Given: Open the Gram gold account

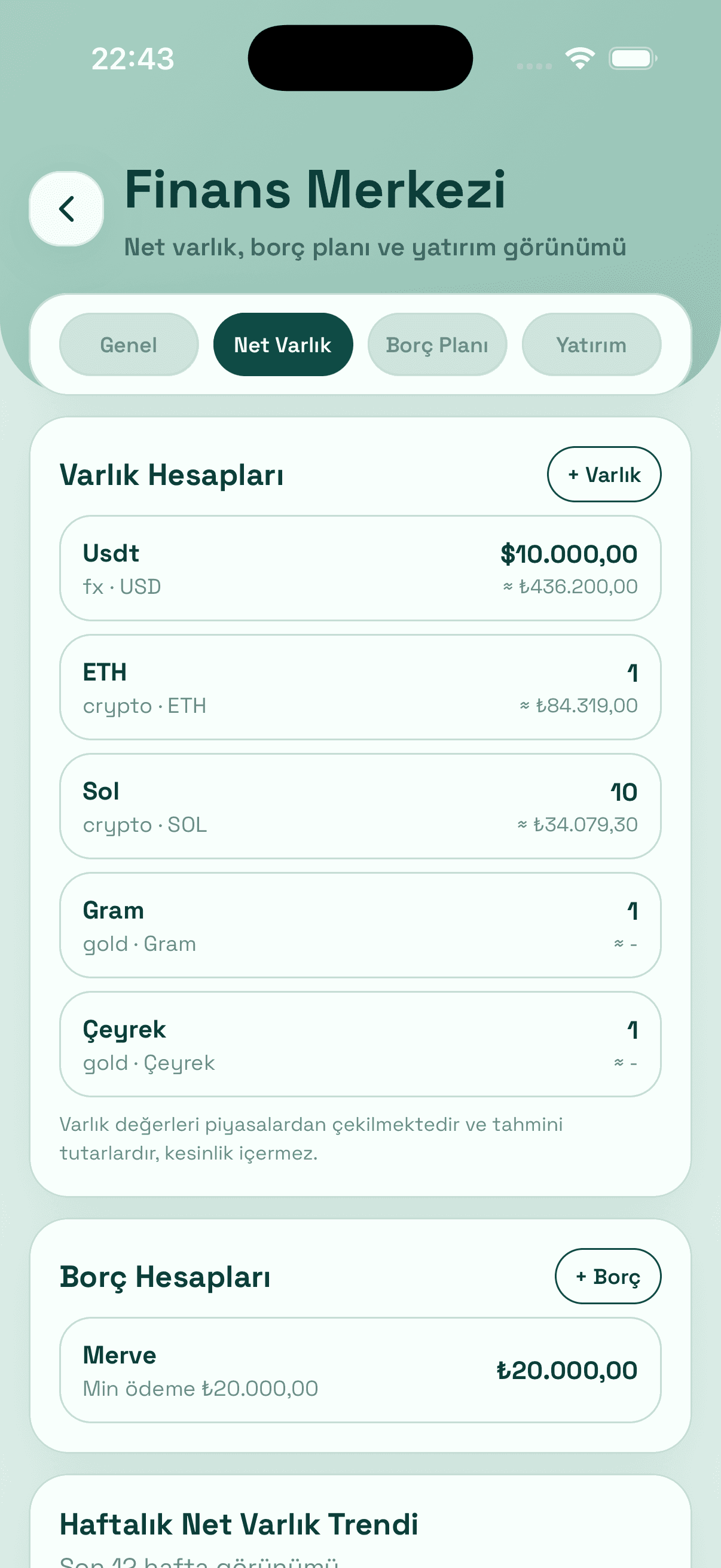Looking at the screenshot, I should (x=360, y=925).
